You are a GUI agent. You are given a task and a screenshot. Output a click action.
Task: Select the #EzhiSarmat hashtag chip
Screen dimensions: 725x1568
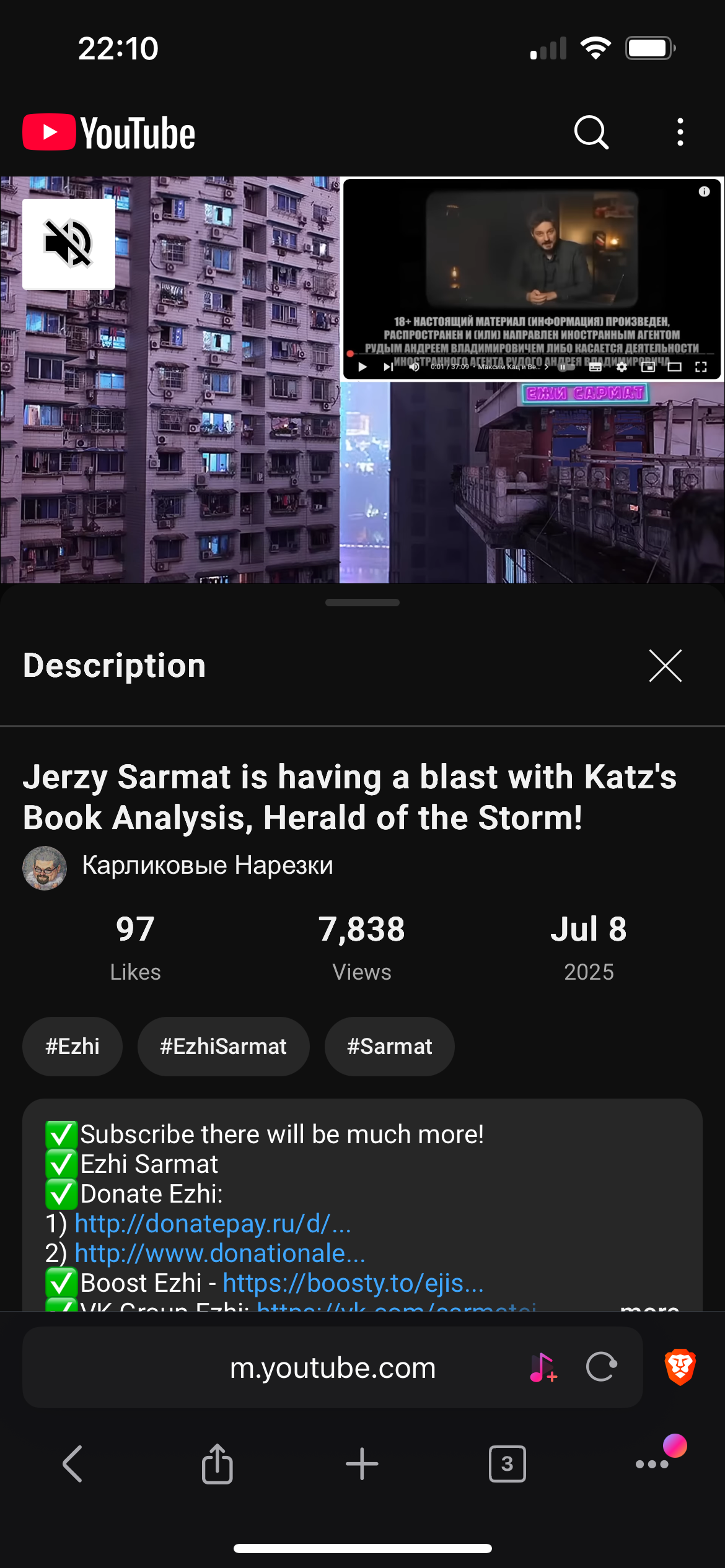click(x=223, y=1047)
